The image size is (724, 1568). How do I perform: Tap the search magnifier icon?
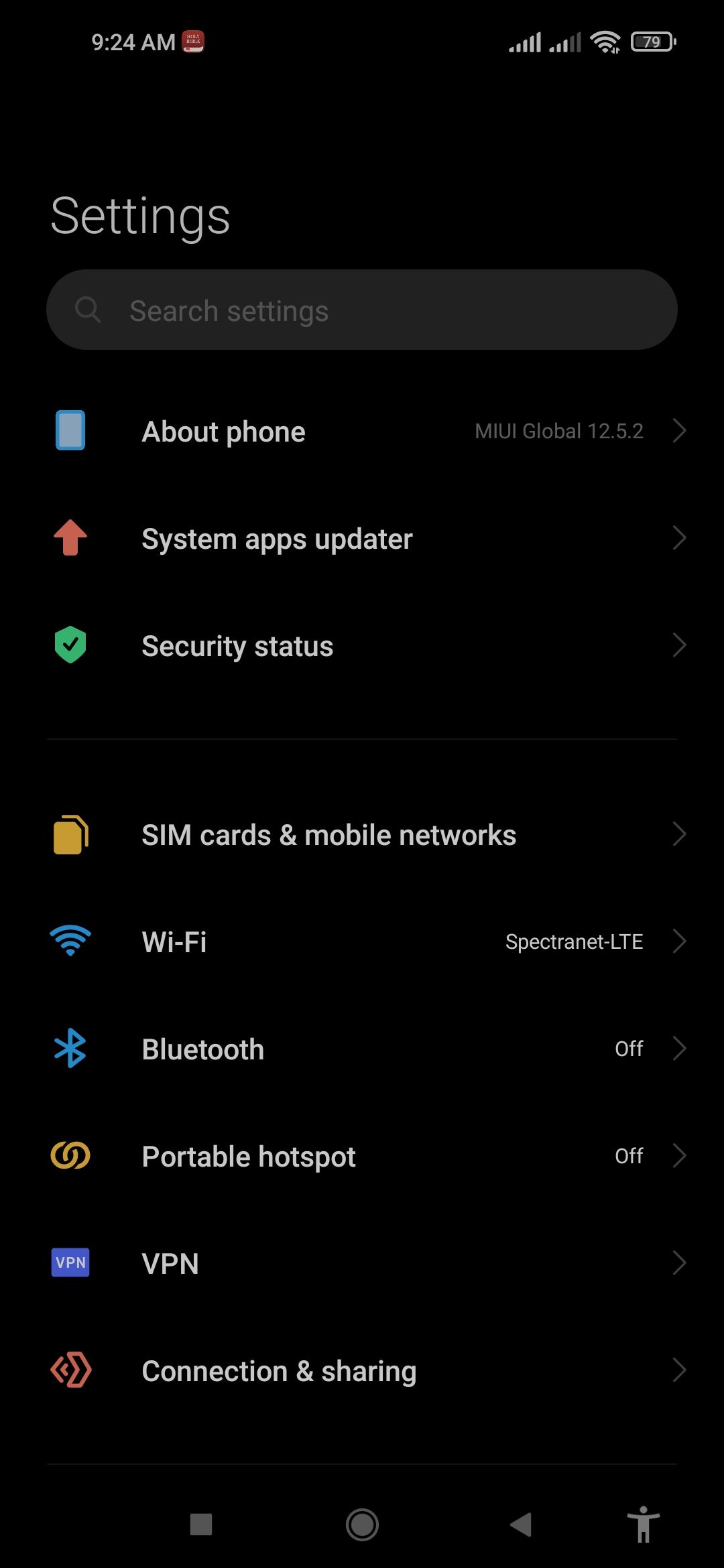point(89,310)
